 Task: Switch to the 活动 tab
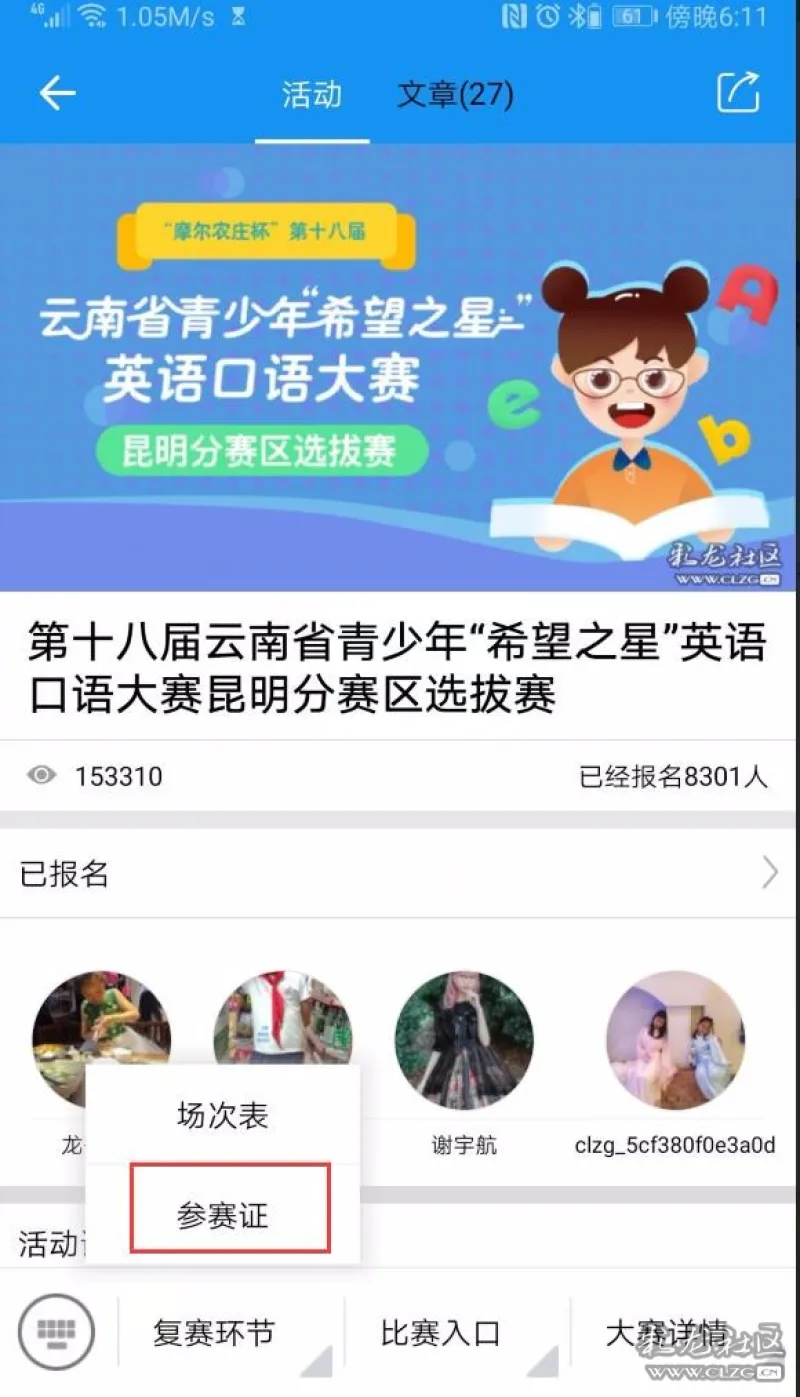pyautogui.click(x=311, y=95)
